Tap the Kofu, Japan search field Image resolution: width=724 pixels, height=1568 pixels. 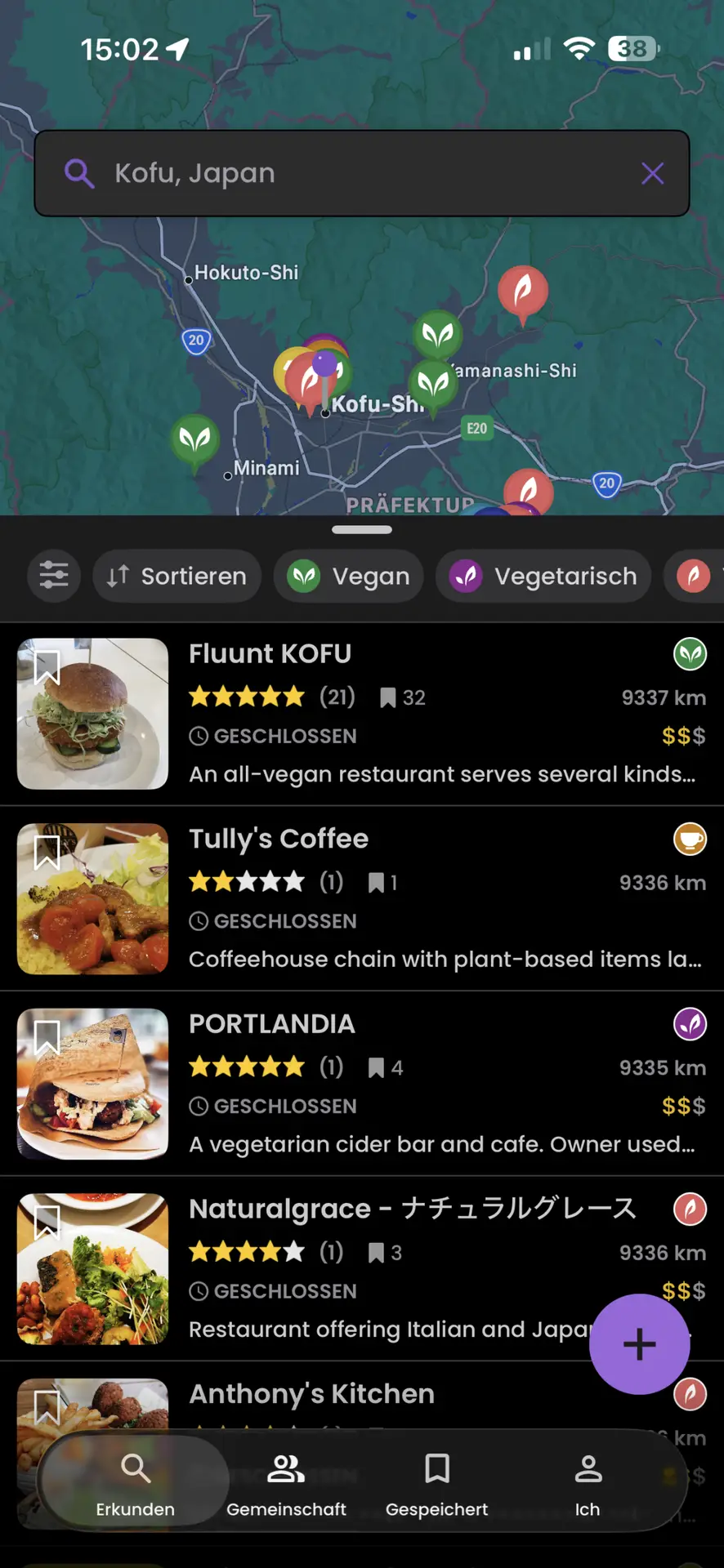[343, 173]
